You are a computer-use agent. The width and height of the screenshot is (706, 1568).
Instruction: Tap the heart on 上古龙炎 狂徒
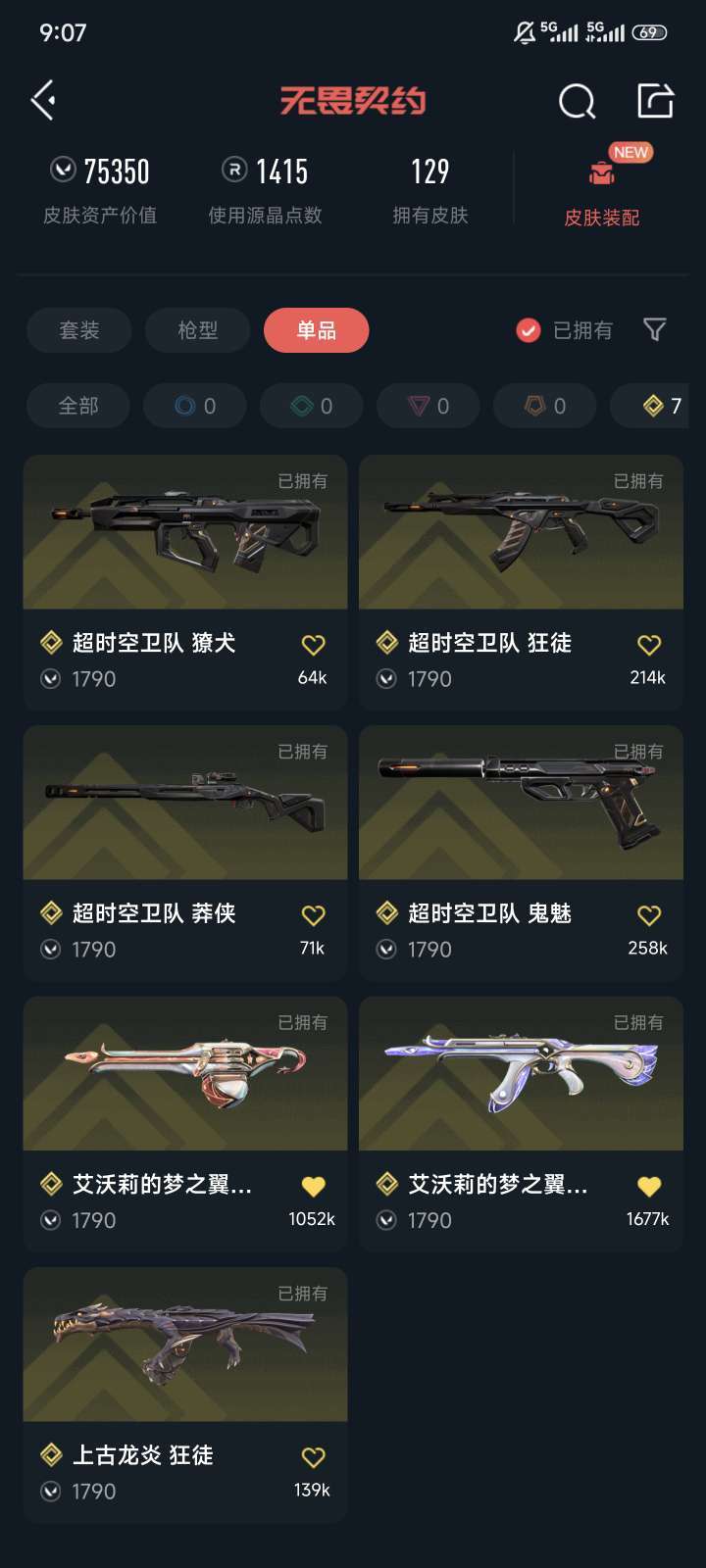pos(313,1457)
